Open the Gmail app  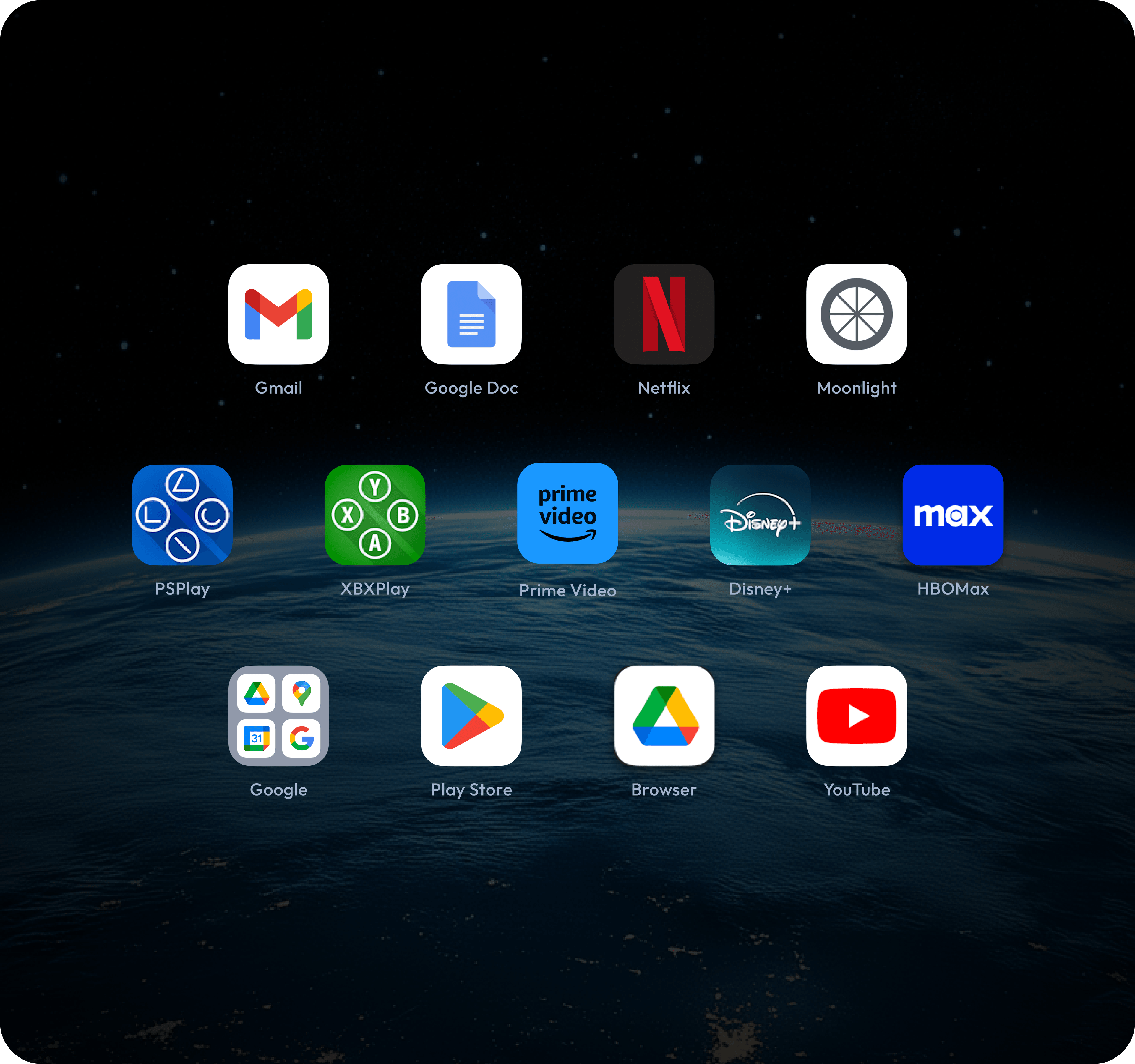pos(279,314)
